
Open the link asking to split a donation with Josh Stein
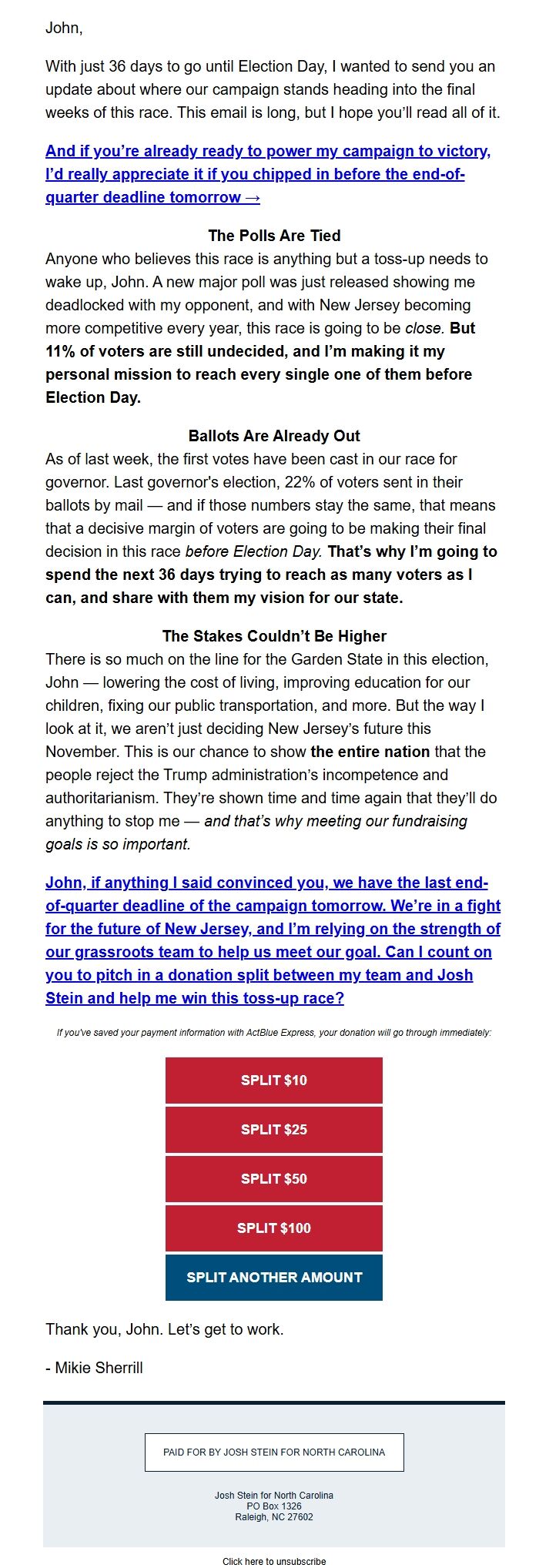pyautogui.click(x=273, y=940)
